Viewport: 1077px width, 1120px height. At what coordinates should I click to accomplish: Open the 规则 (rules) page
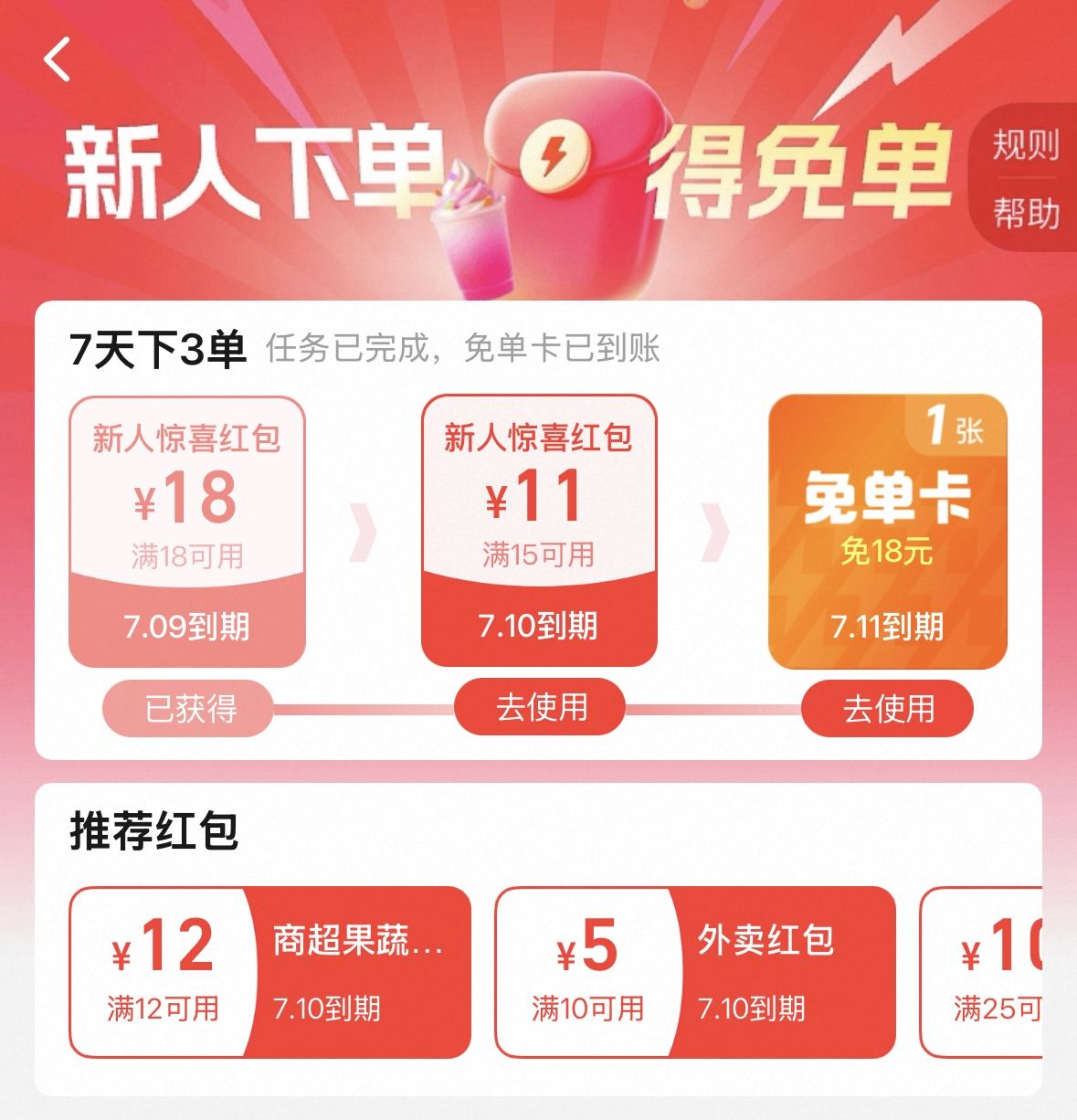[x=1025, y=145]
